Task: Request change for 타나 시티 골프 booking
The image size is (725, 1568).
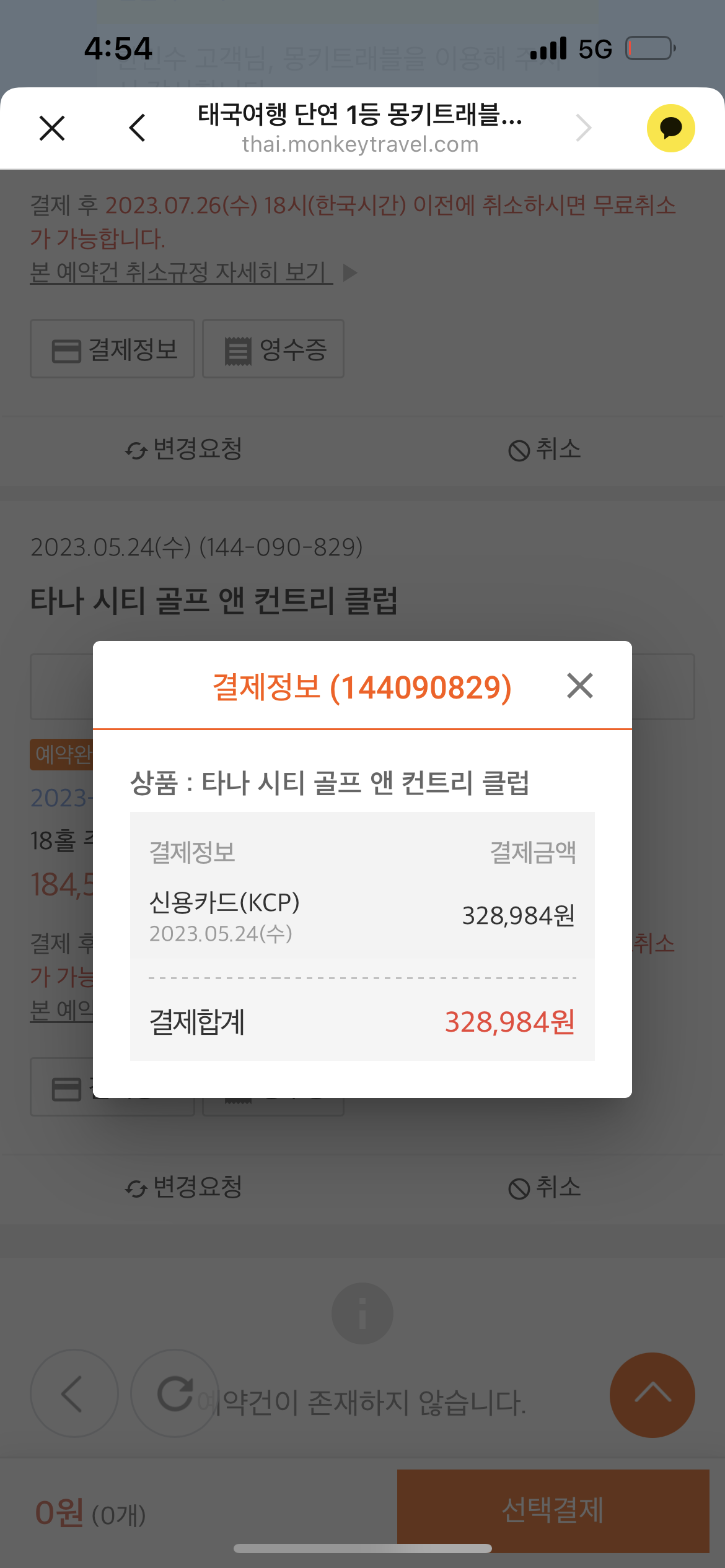Action: click(183, 1188)
